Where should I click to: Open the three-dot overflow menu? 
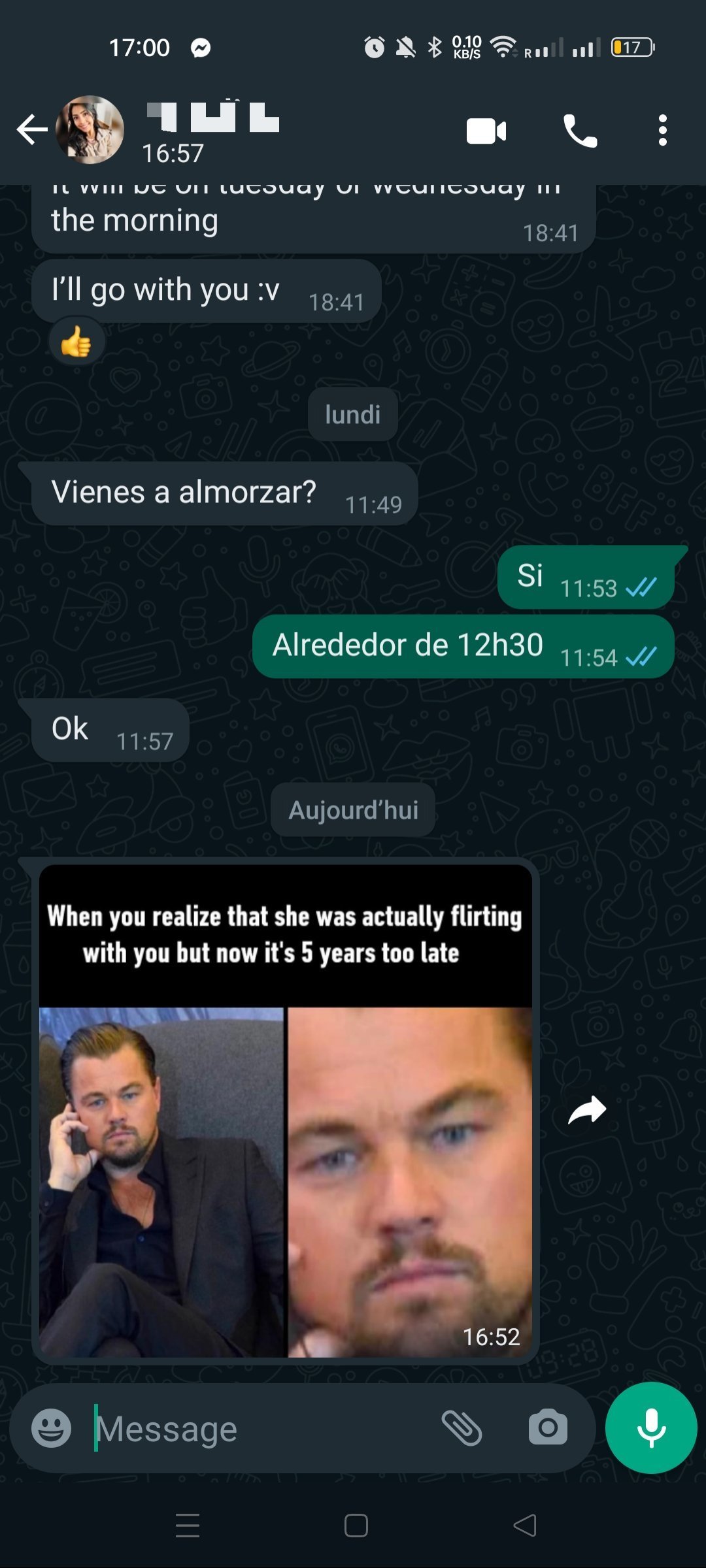[662, 131]
